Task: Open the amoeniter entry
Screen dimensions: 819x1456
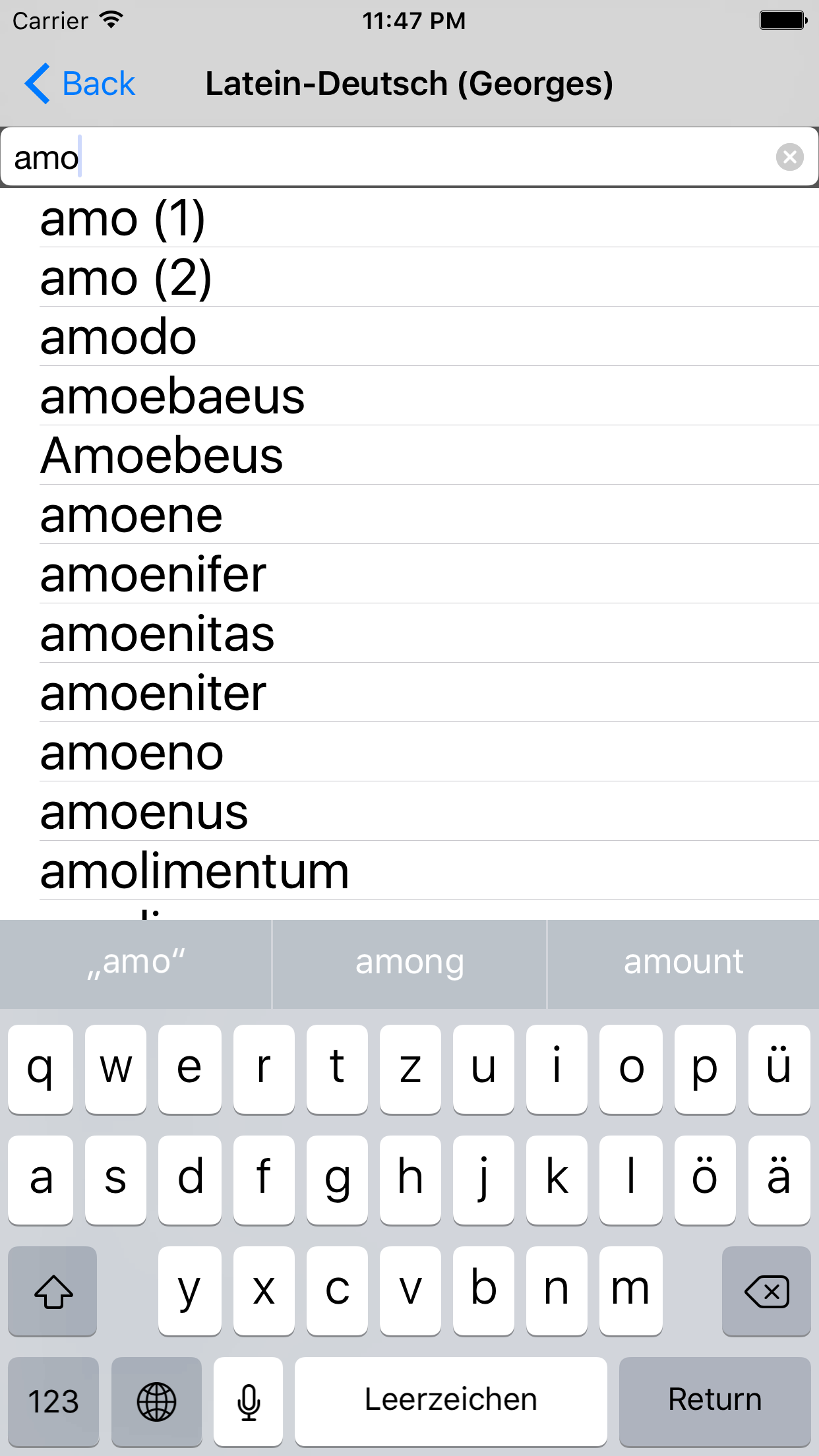Action: coord(409,693)
